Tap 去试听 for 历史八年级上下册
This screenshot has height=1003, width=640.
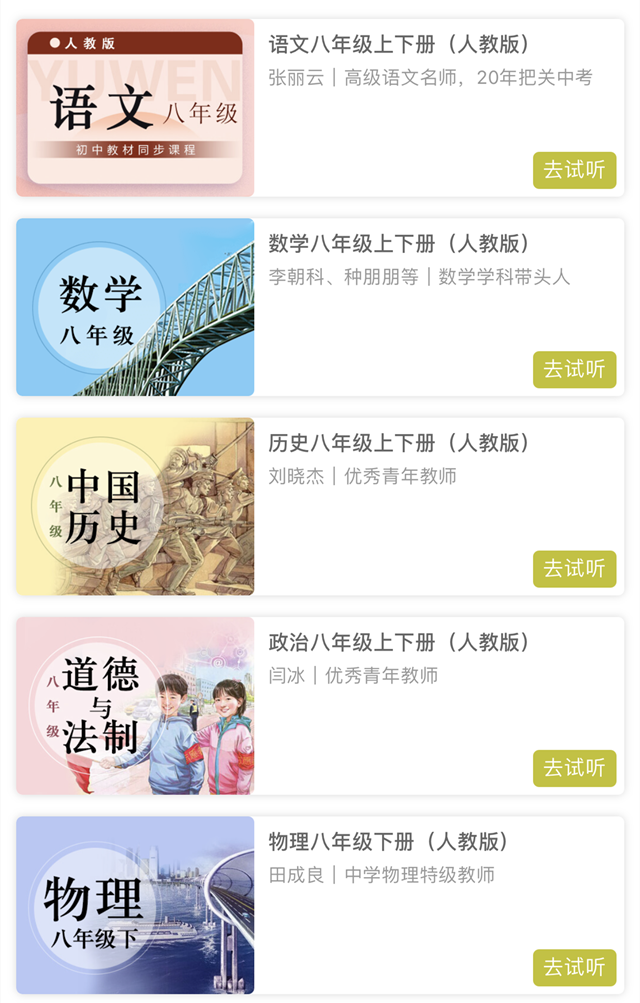574,568
